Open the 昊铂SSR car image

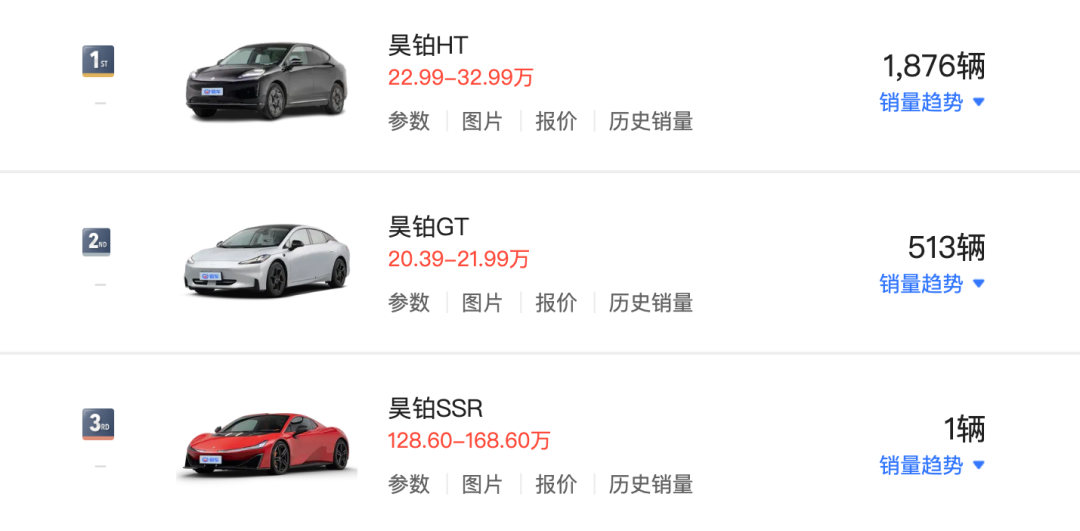tap(266, 443)
